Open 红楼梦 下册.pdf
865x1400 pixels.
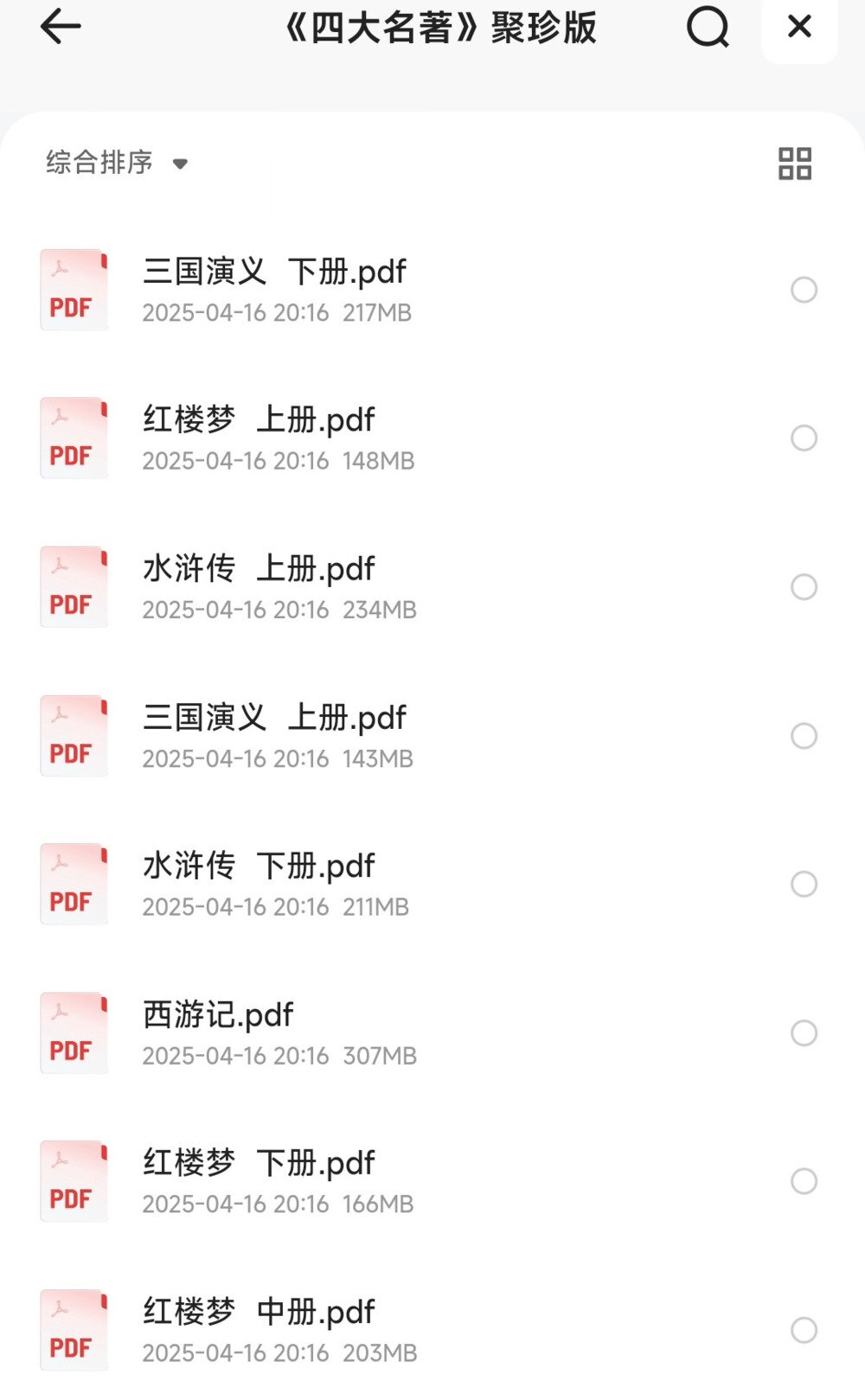coord(258,1162)
